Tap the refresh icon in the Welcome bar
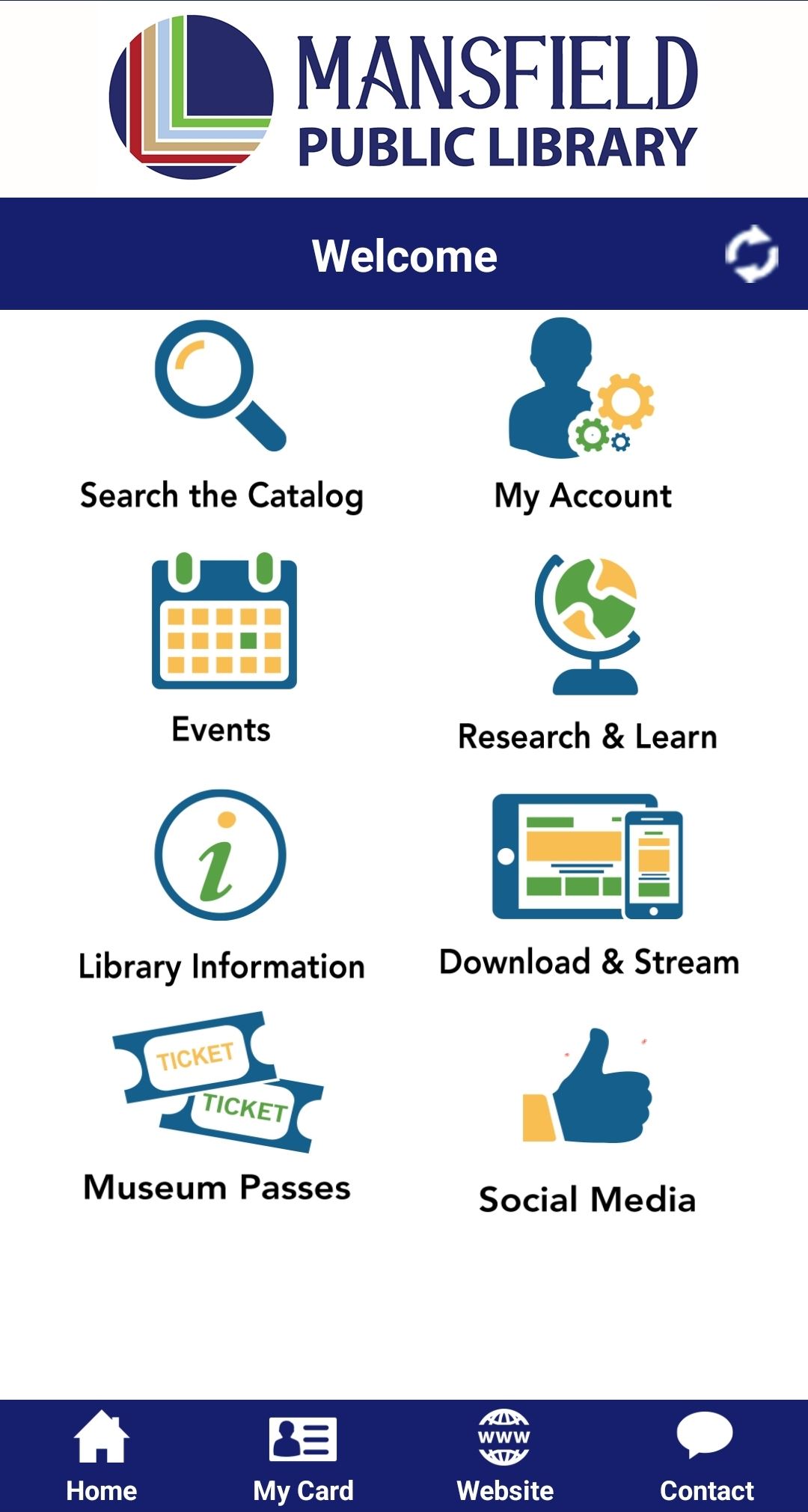808x1512 pixels. pos(751,254)
